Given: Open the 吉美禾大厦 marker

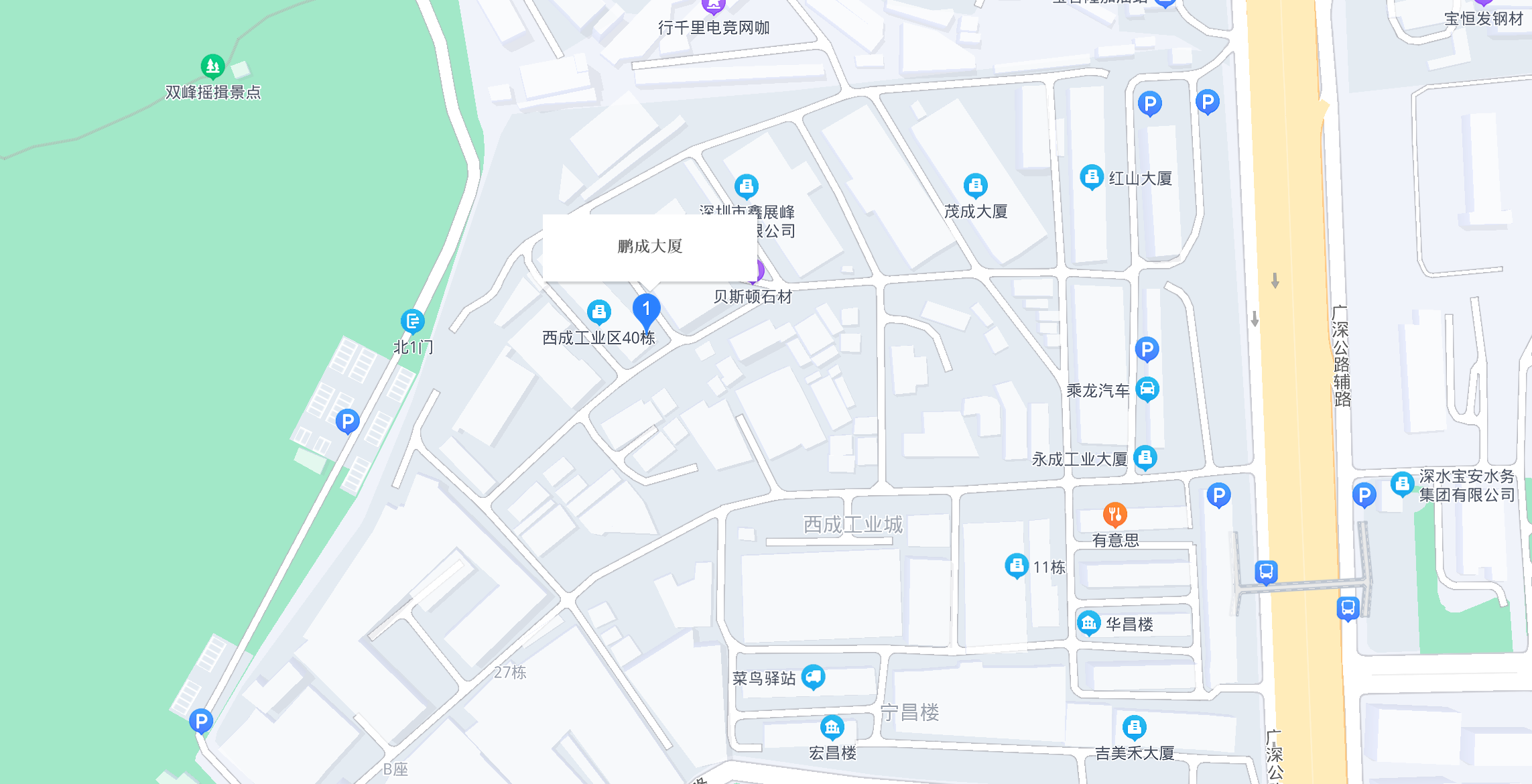Looking at the screenshot, I should click(1134, 728).
